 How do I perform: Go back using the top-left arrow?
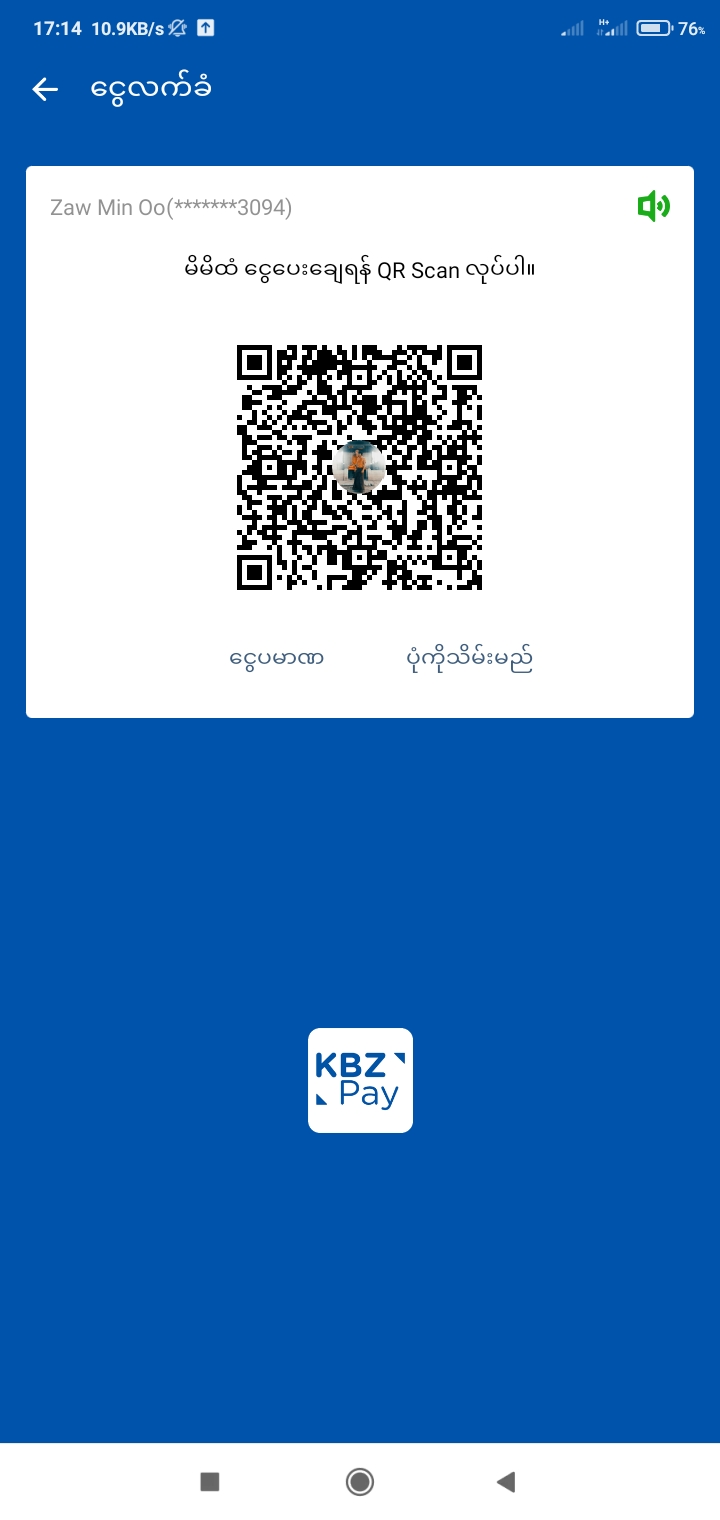coord(45,89)
